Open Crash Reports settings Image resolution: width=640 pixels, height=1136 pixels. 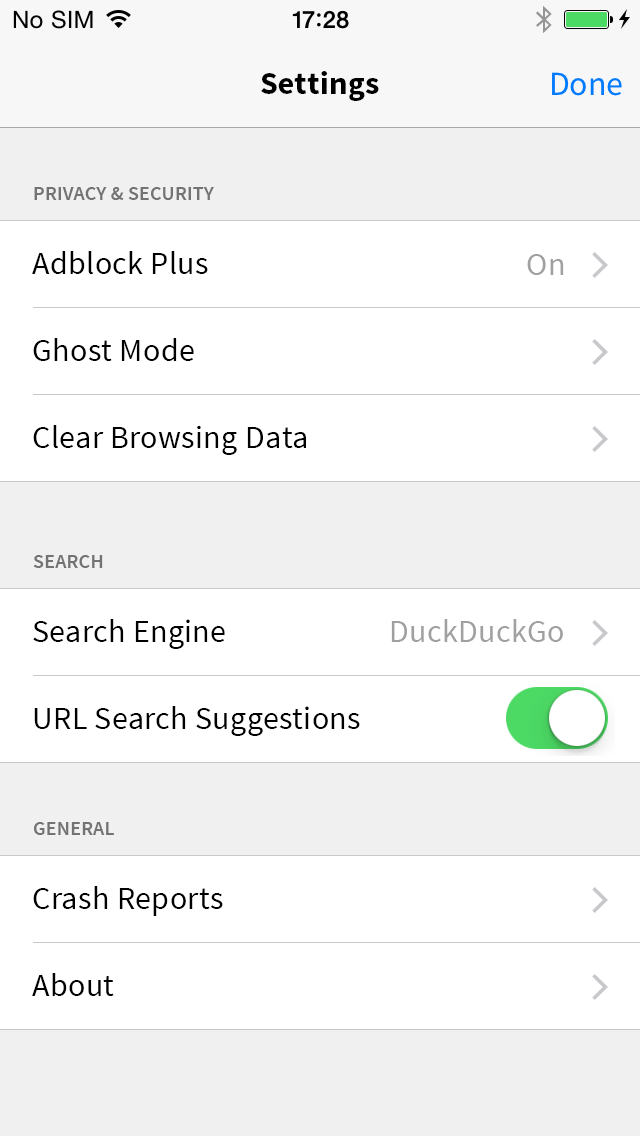tap(320, 899)
